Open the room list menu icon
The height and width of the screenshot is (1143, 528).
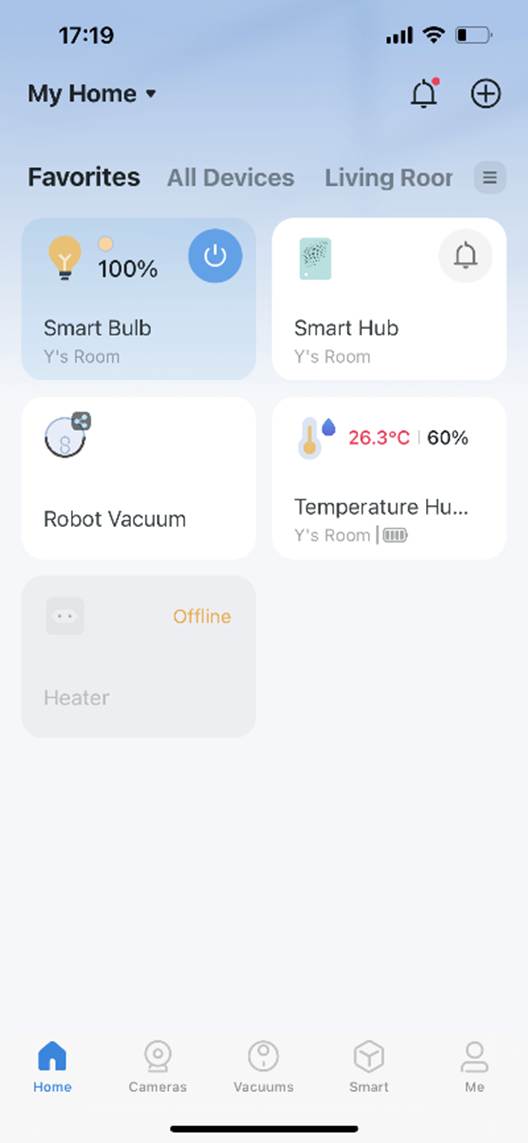point(490,177)
